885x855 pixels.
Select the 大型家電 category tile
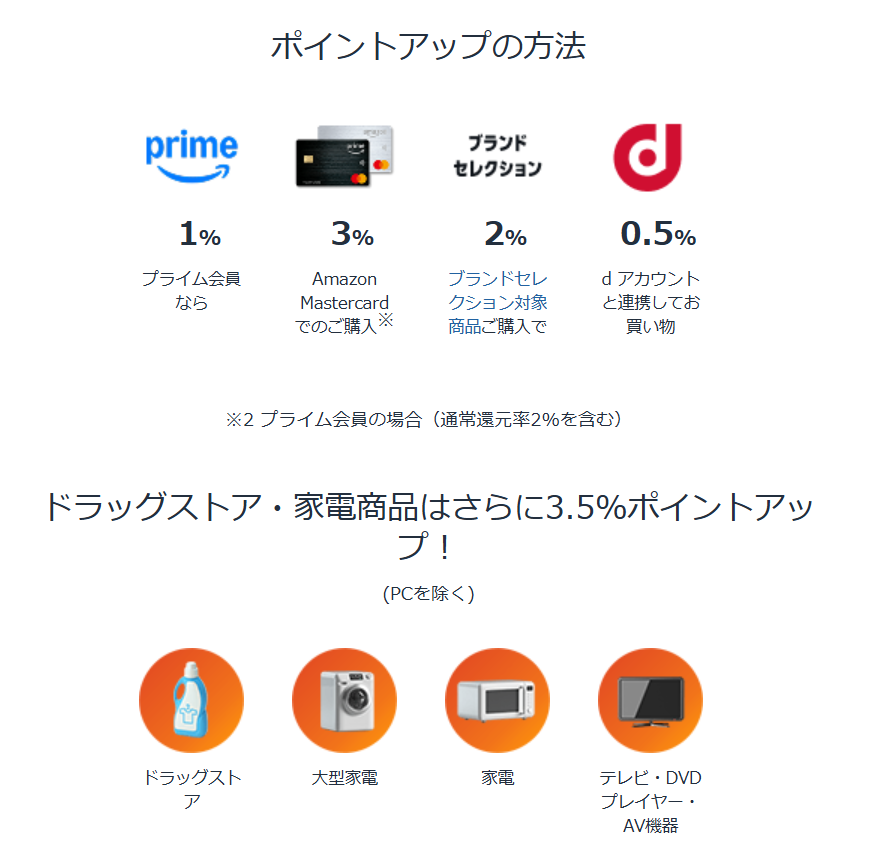[x=344, y=700]
